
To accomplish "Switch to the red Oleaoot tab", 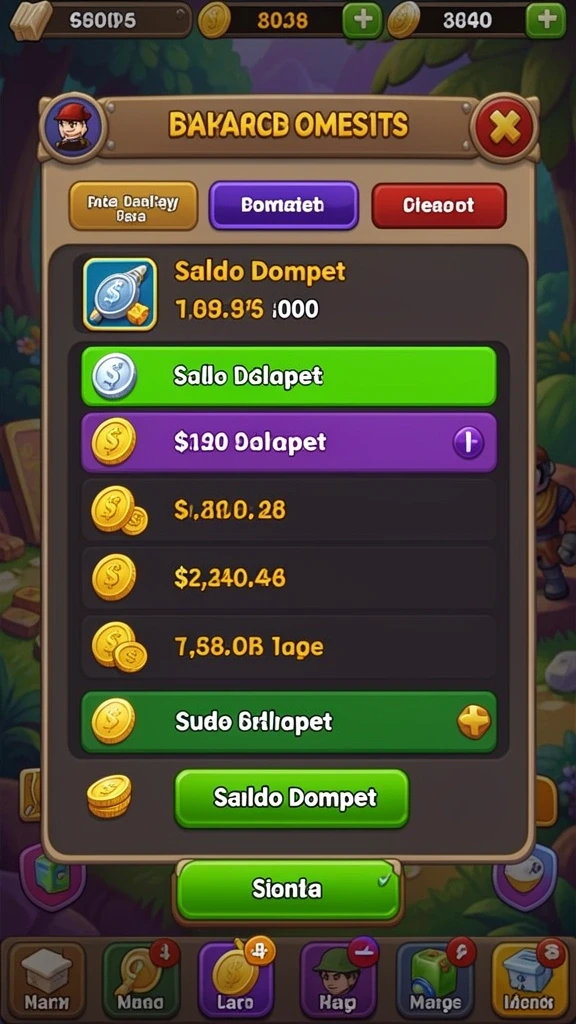I will click(x=439, y=205).
